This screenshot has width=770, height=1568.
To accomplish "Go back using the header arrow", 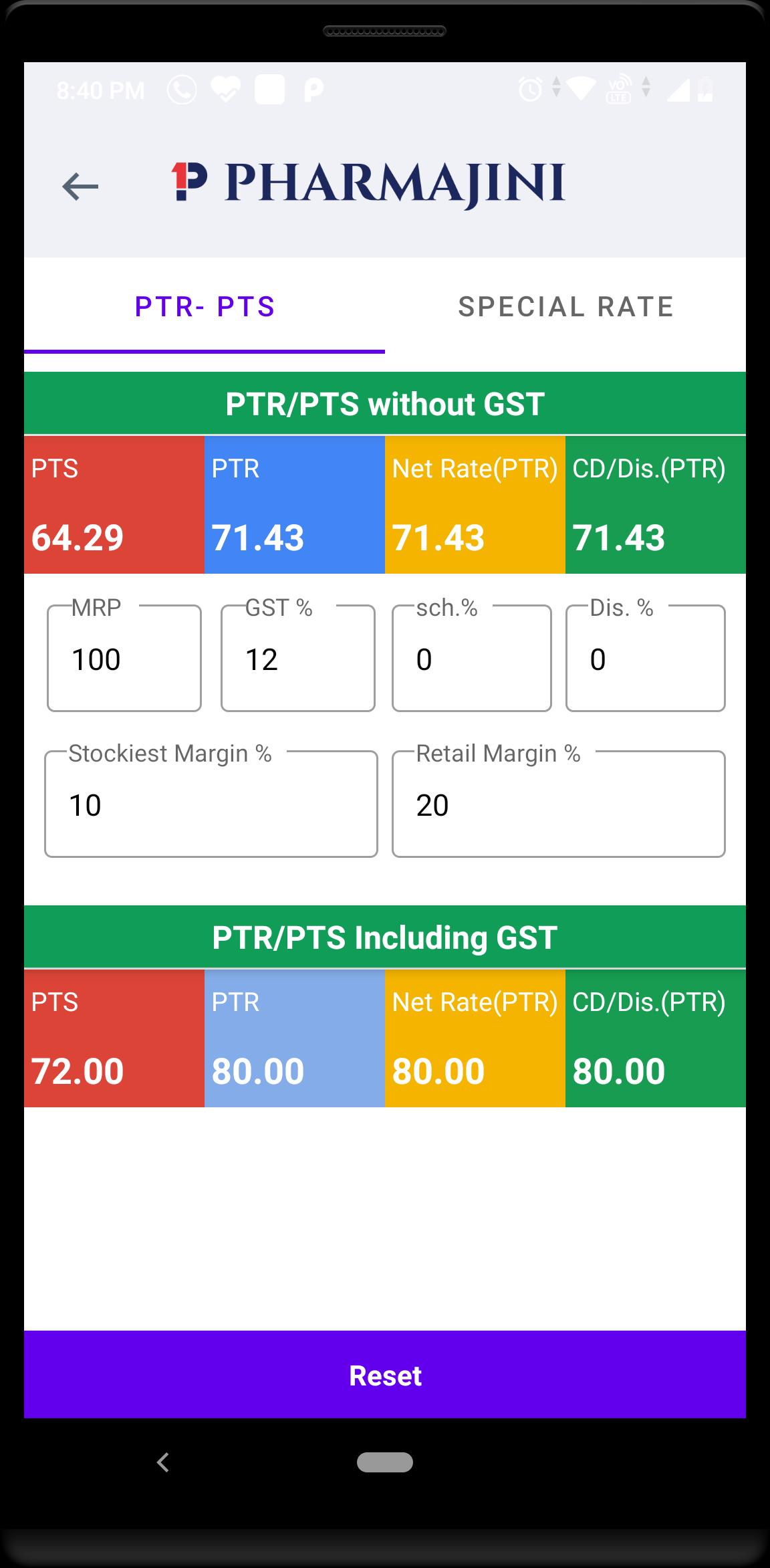I will coord(80,186).
